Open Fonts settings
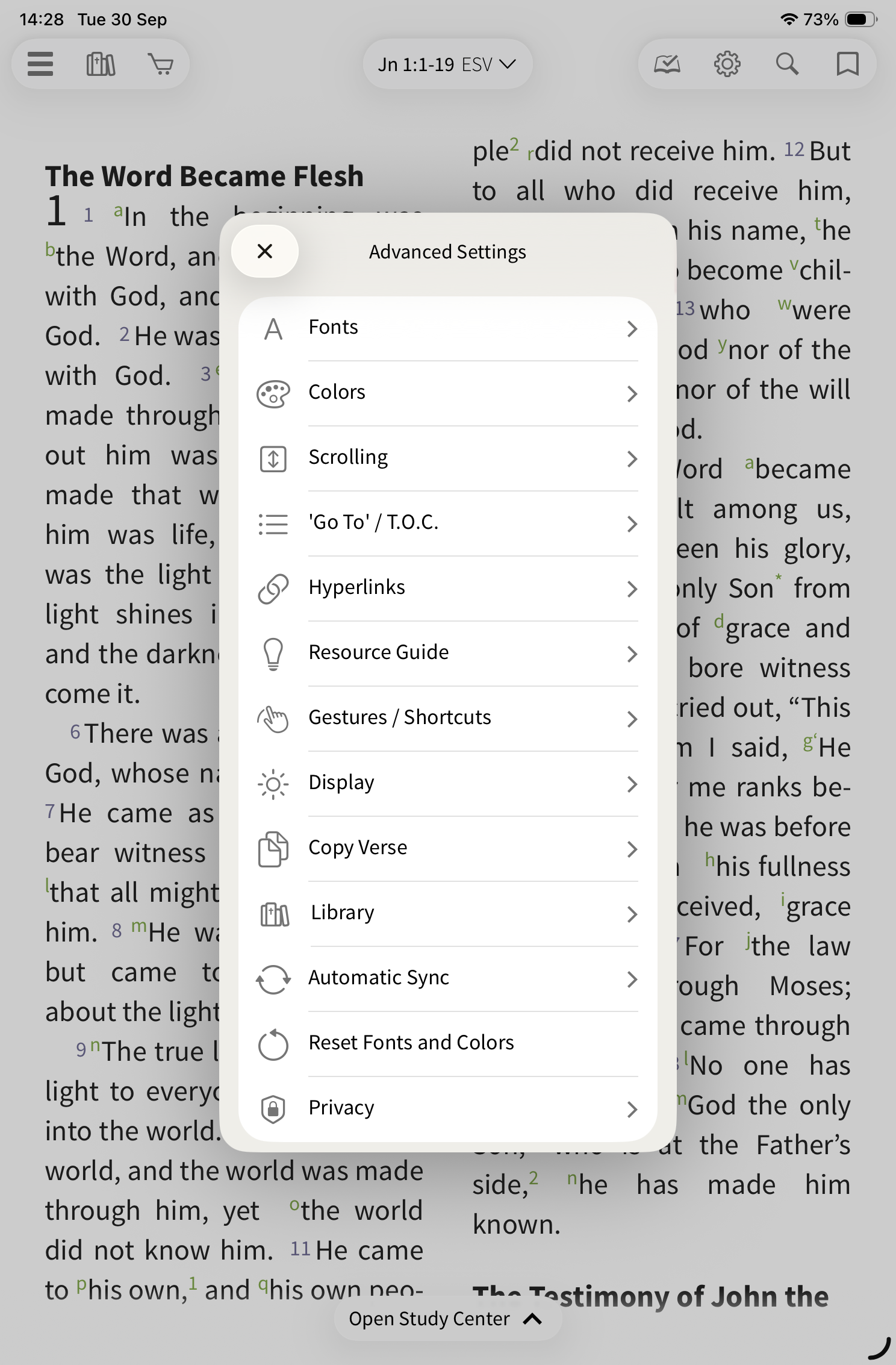 point(447,328)
